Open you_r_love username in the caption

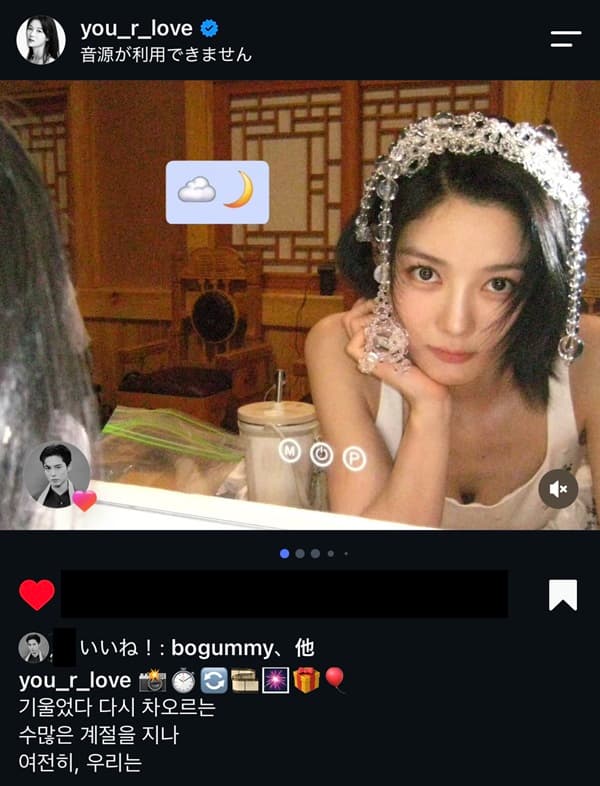pos(75,681)
